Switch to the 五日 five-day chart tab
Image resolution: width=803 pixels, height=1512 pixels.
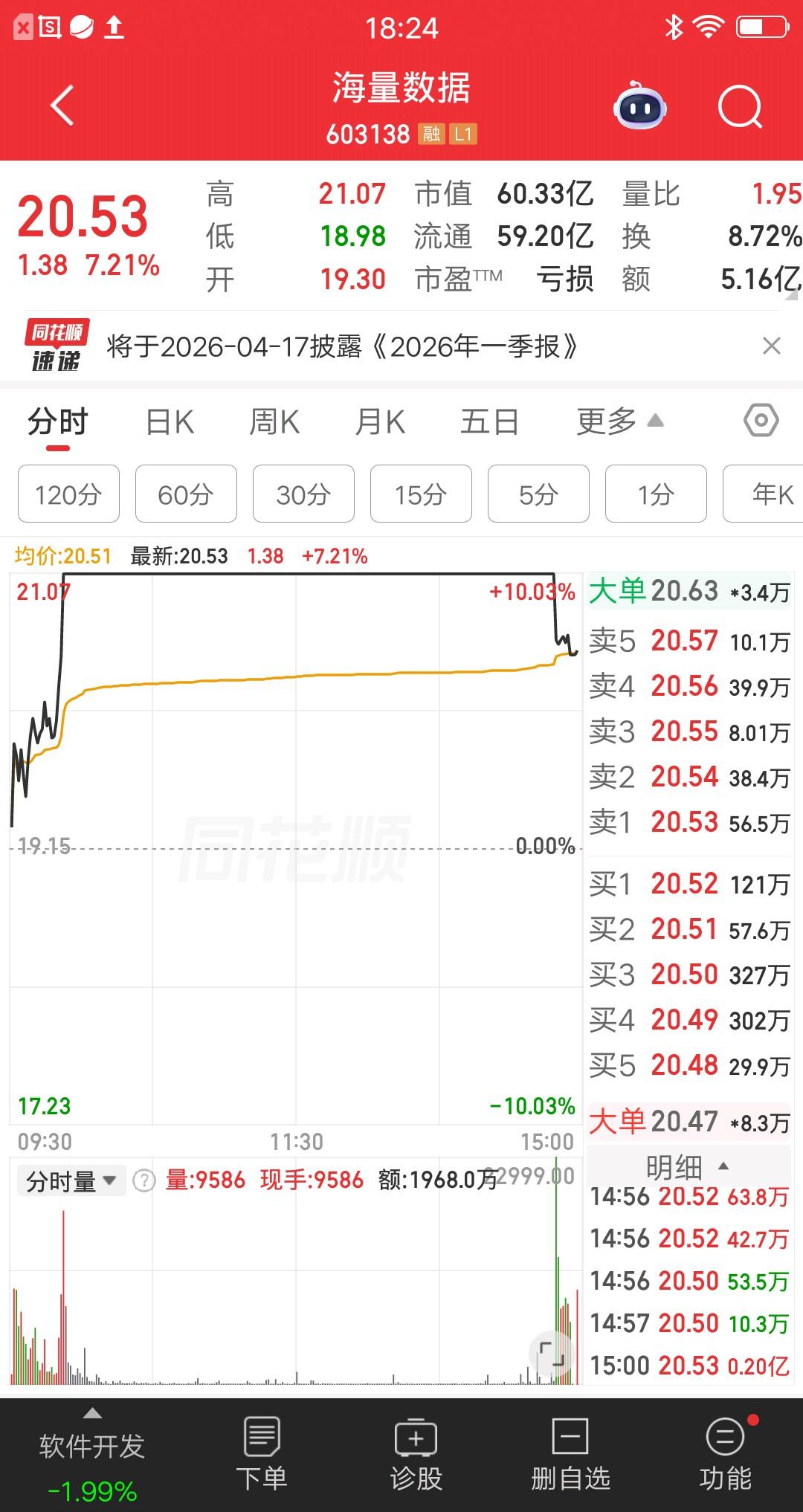pos(488,421)
